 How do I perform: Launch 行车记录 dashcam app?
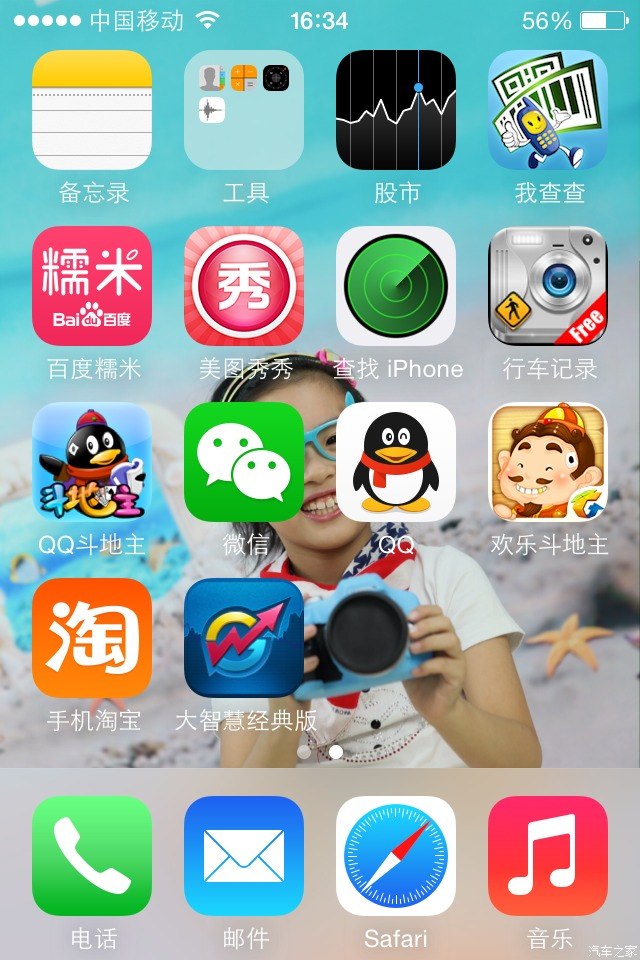tap(548, 286)
